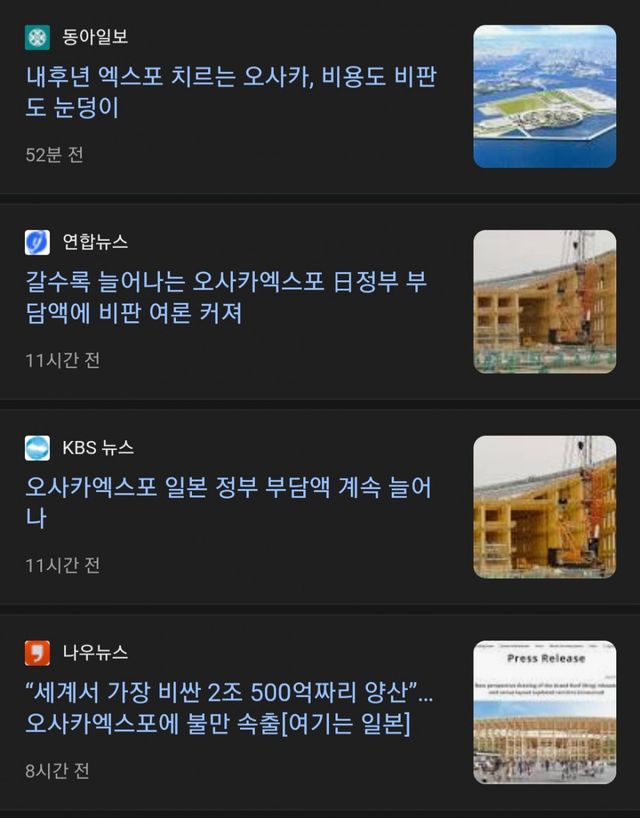
Task: Tap the construction photo beside the KBS 뉴스 story
Action: (544, 506)
